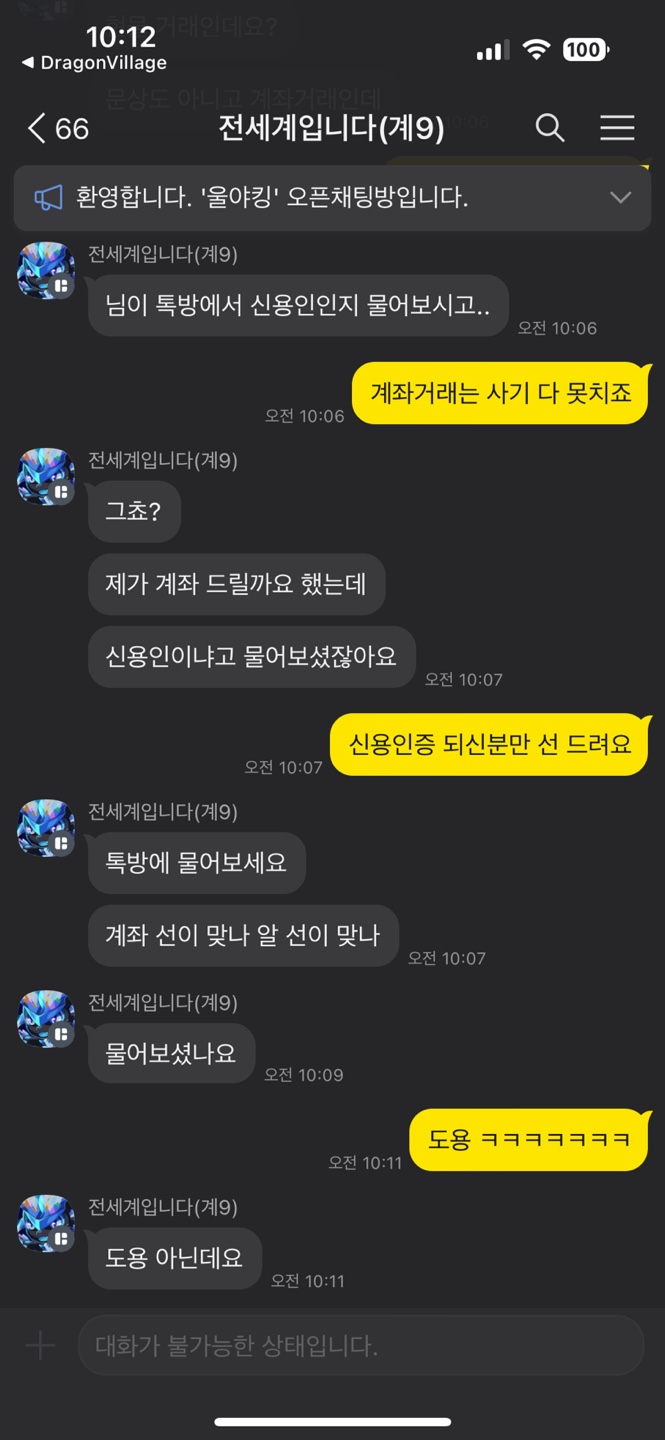View profile avatar beside '도용 아닌데요' message
Screen dimensions: 665x1440
tap(46, 1223)
